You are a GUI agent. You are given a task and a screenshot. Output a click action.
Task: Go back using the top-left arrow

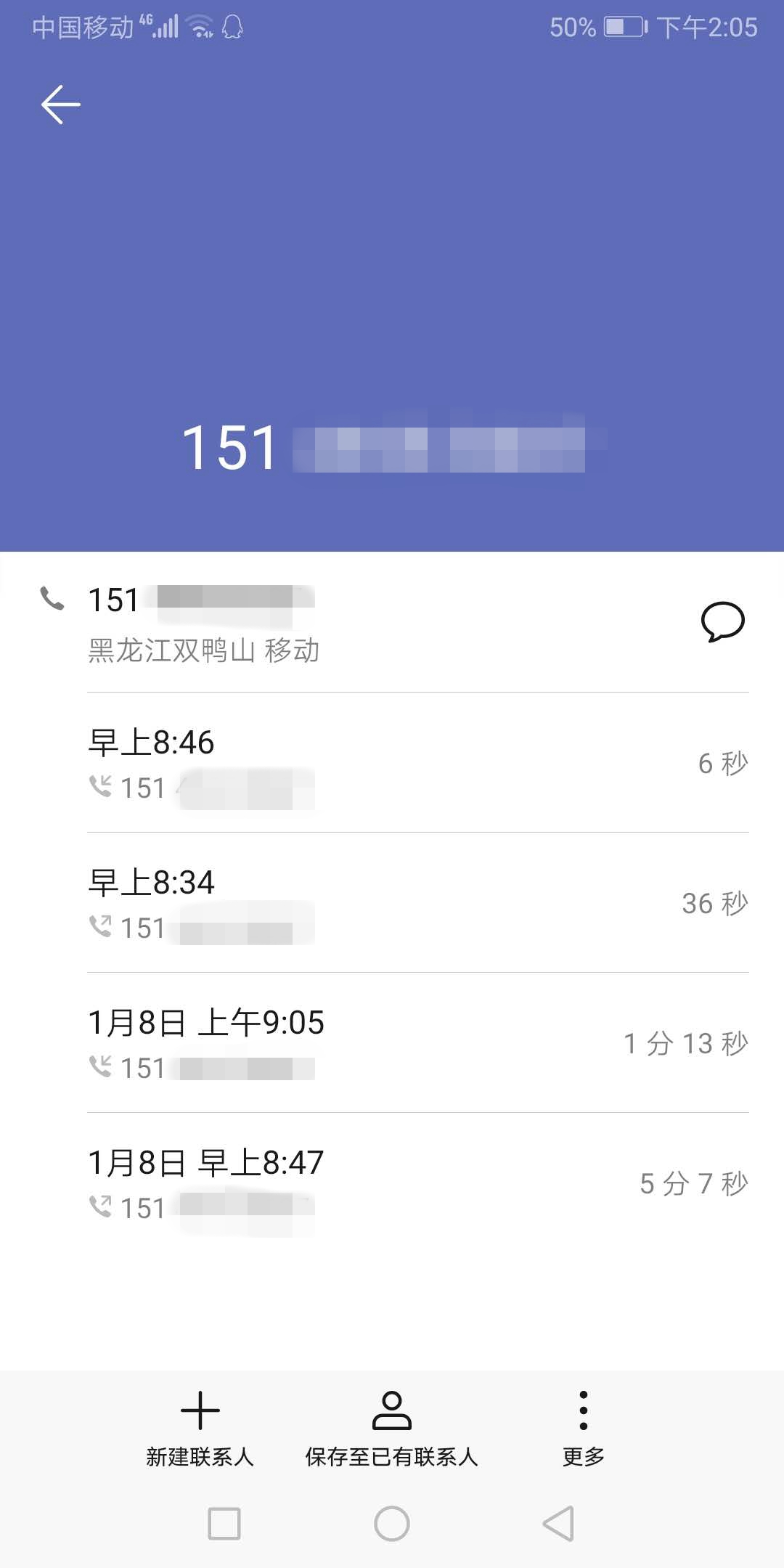click(x=60, y=105)
